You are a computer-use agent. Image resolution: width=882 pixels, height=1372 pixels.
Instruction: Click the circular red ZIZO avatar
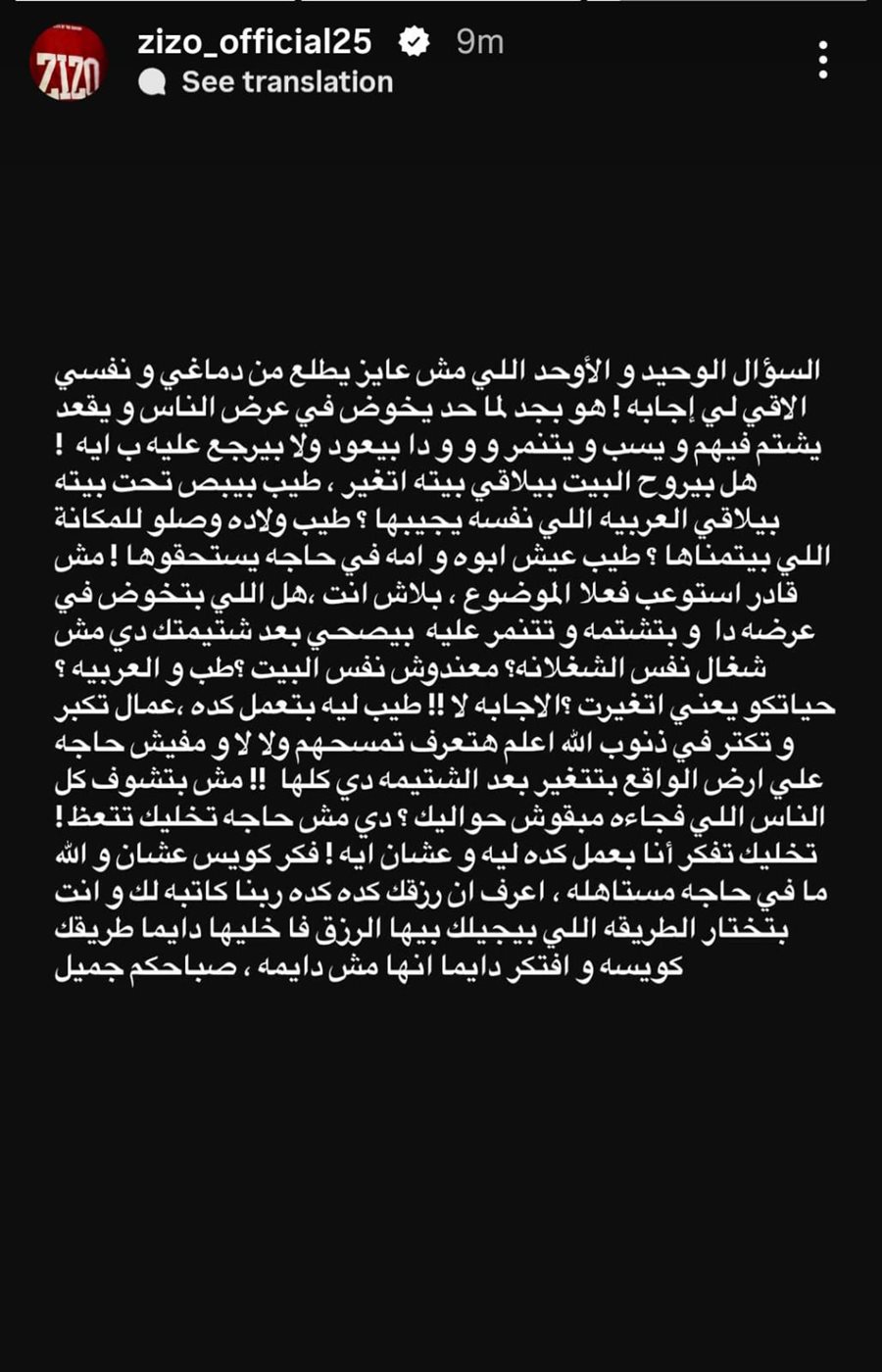(69, 55)
